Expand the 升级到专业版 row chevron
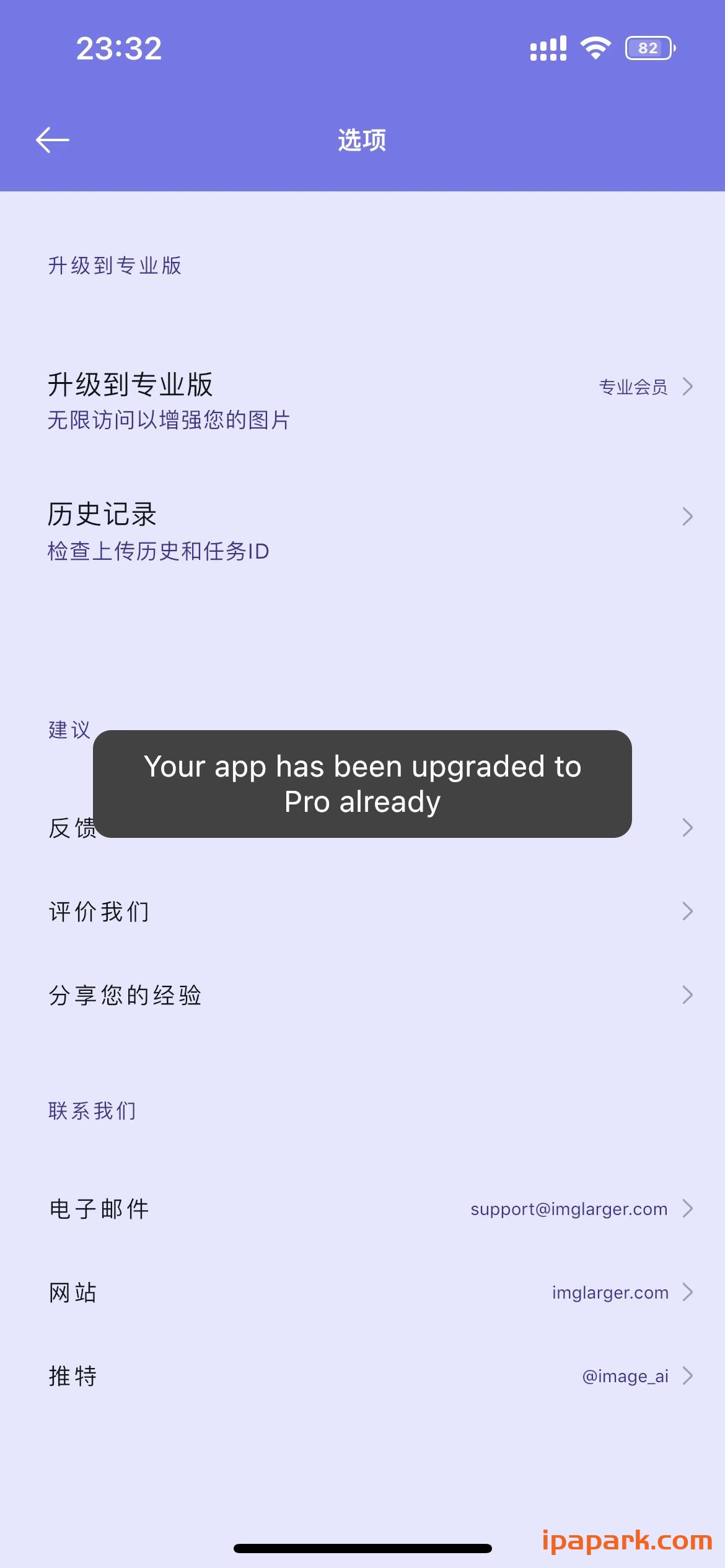 click(x=688, y=387)
